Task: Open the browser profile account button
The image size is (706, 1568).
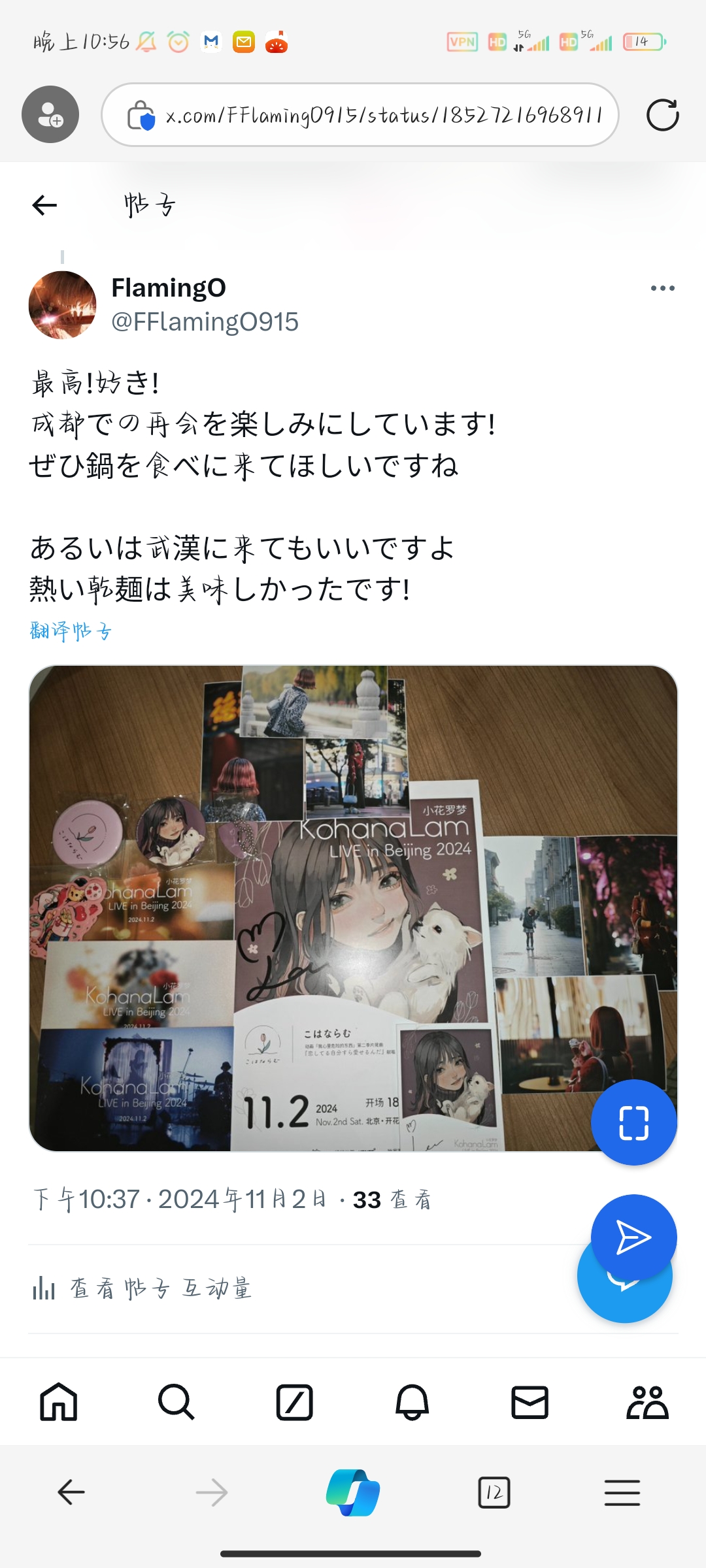Action: point(50,114)
